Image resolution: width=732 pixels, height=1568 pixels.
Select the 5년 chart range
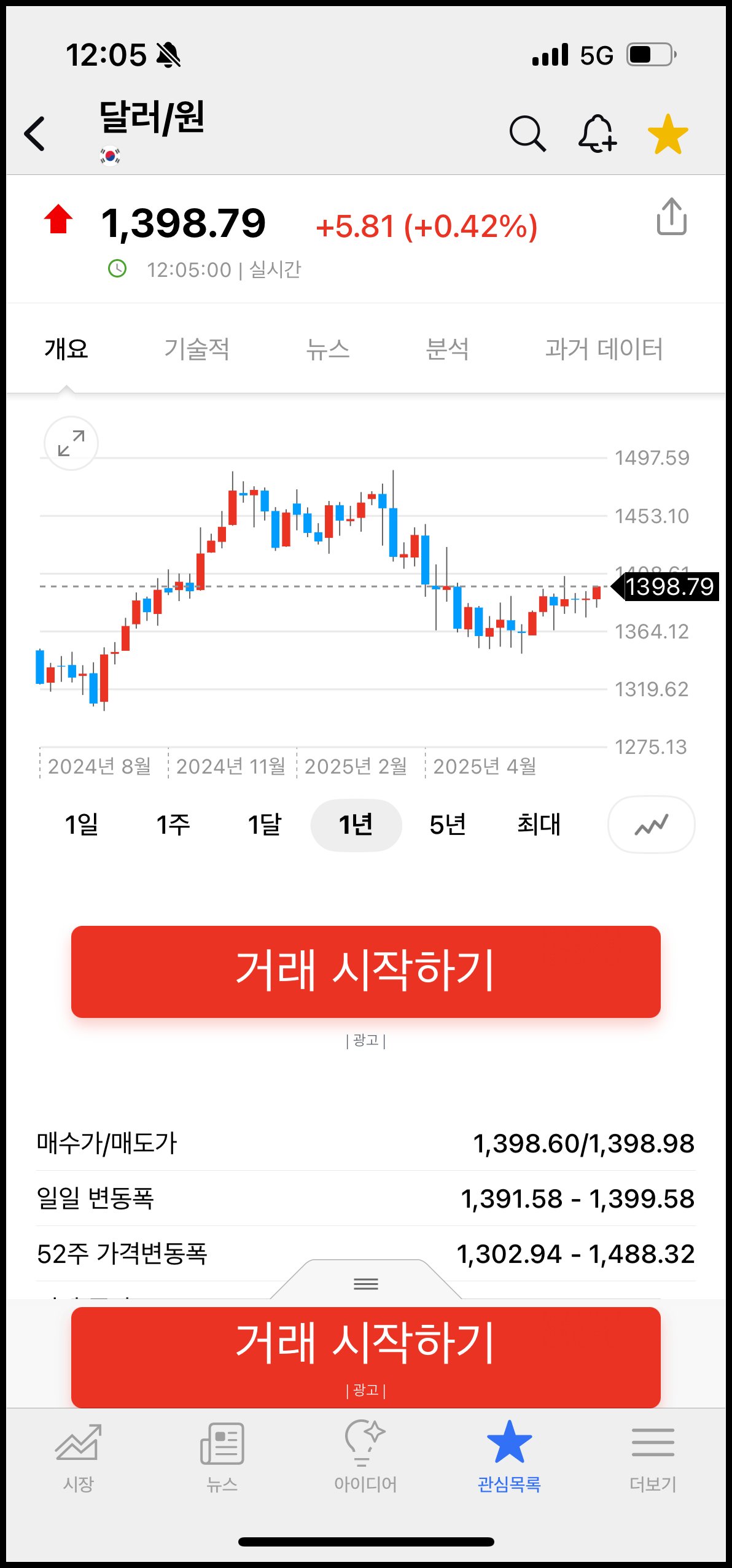pyautogui.click(x=448, y=825)
